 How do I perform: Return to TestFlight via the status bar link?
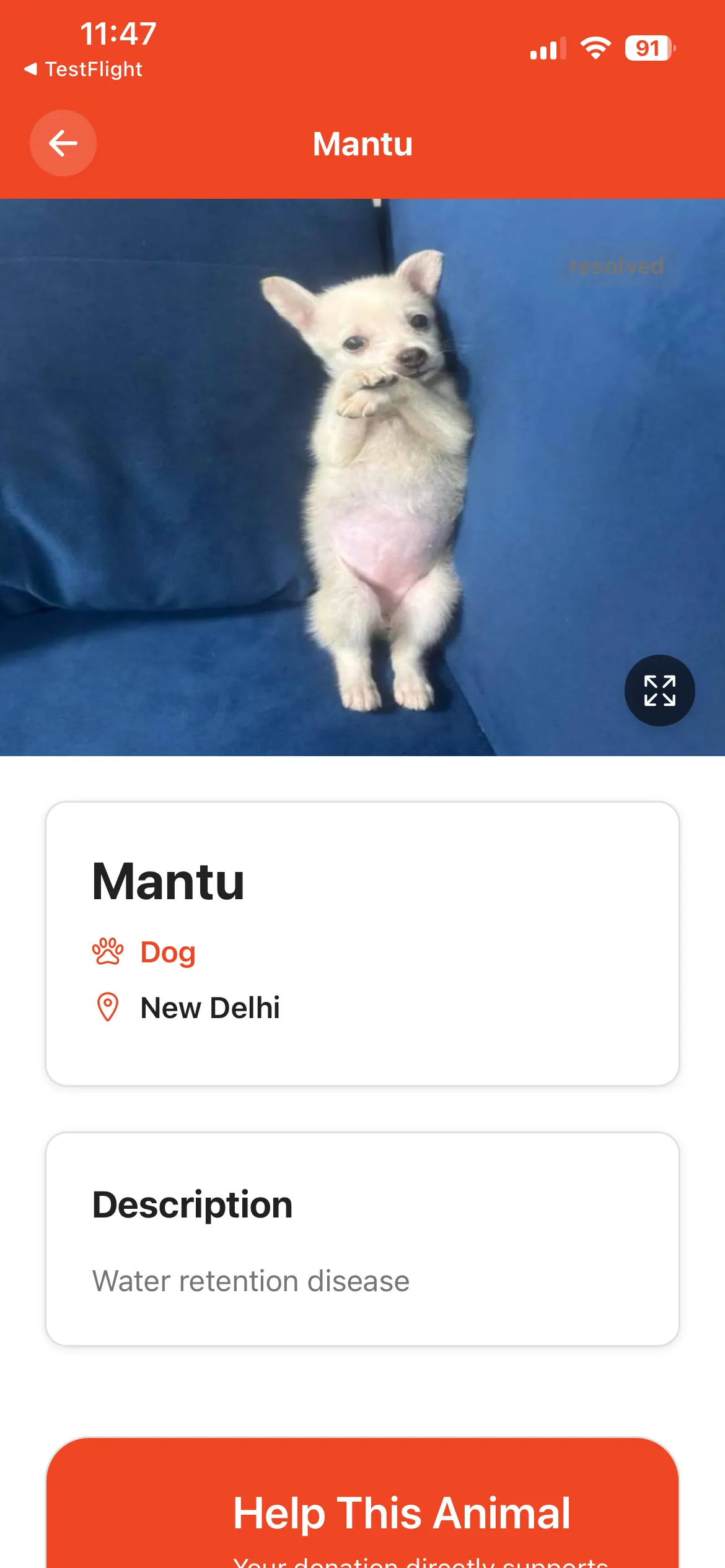(x=84, y=69)
